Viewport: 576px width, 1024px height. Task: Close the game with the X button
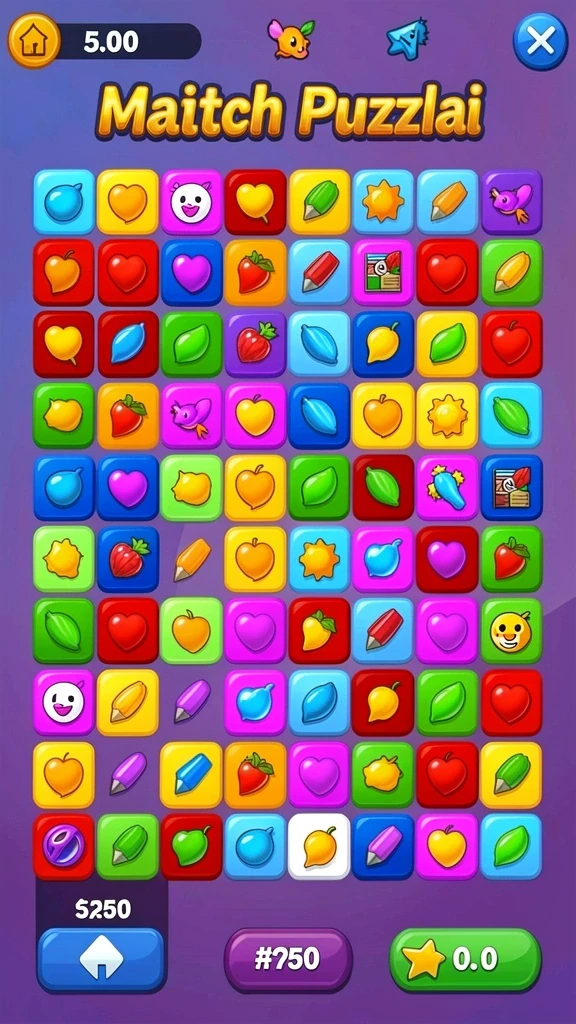coord(540,41)
